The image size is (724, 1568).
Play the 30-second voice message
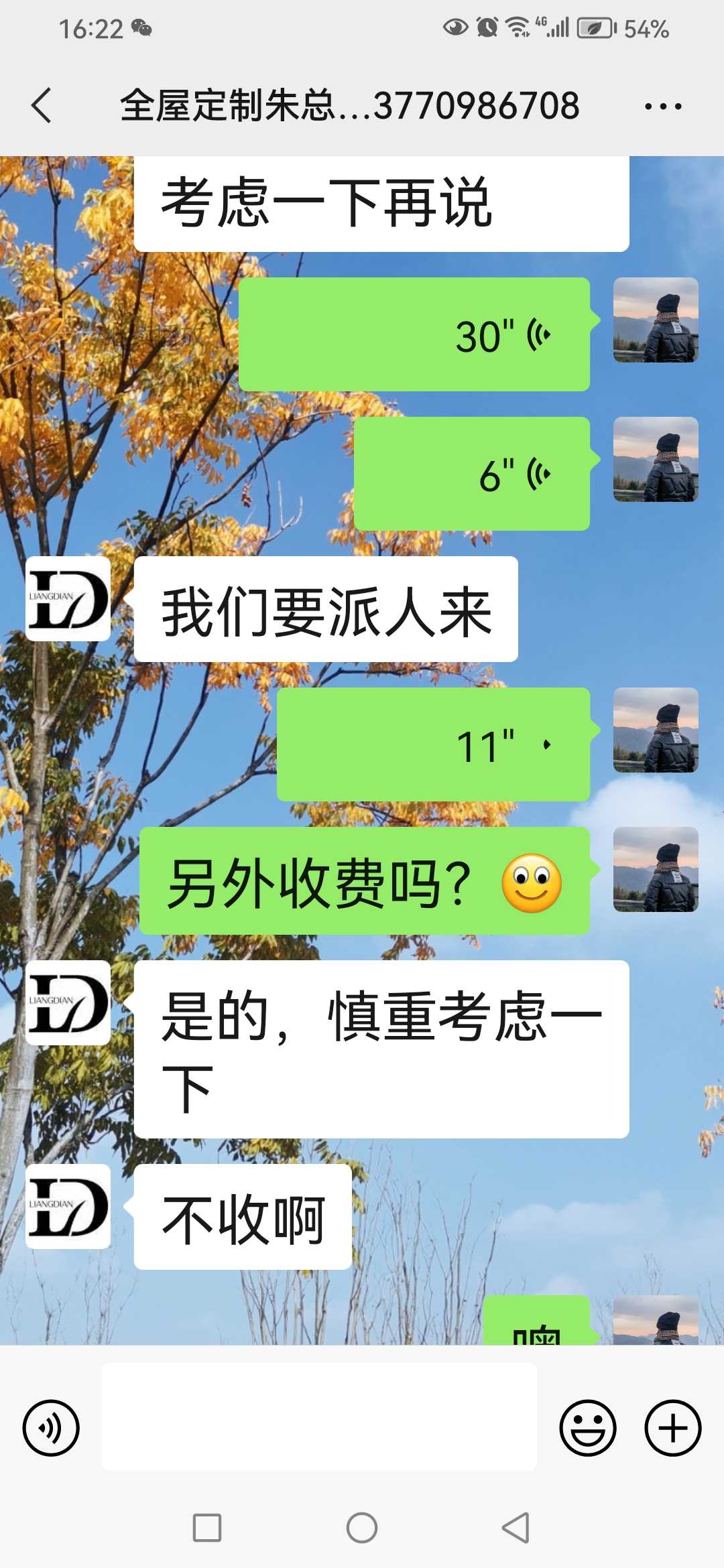(x=414, y=334)
